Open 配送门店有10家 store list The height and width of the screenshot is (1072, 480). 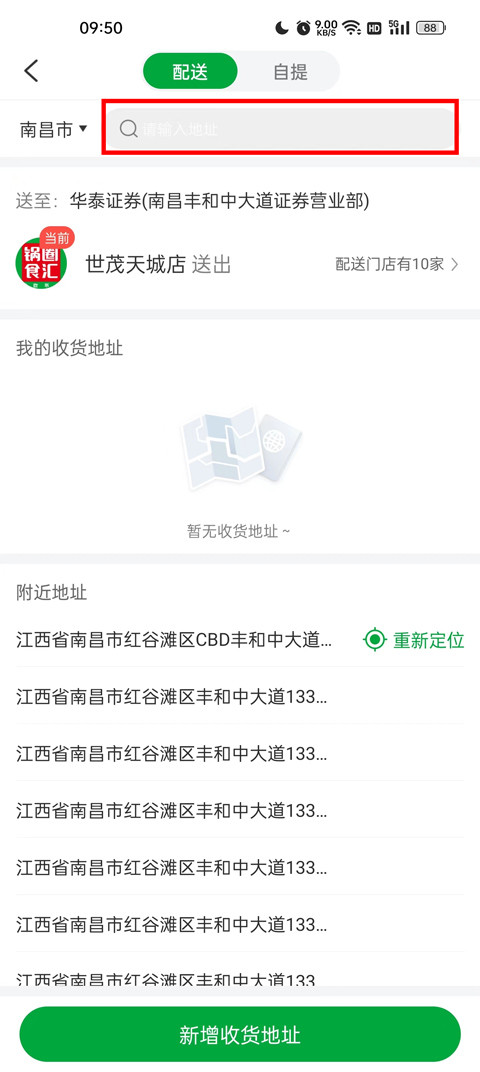pos(397,265)
